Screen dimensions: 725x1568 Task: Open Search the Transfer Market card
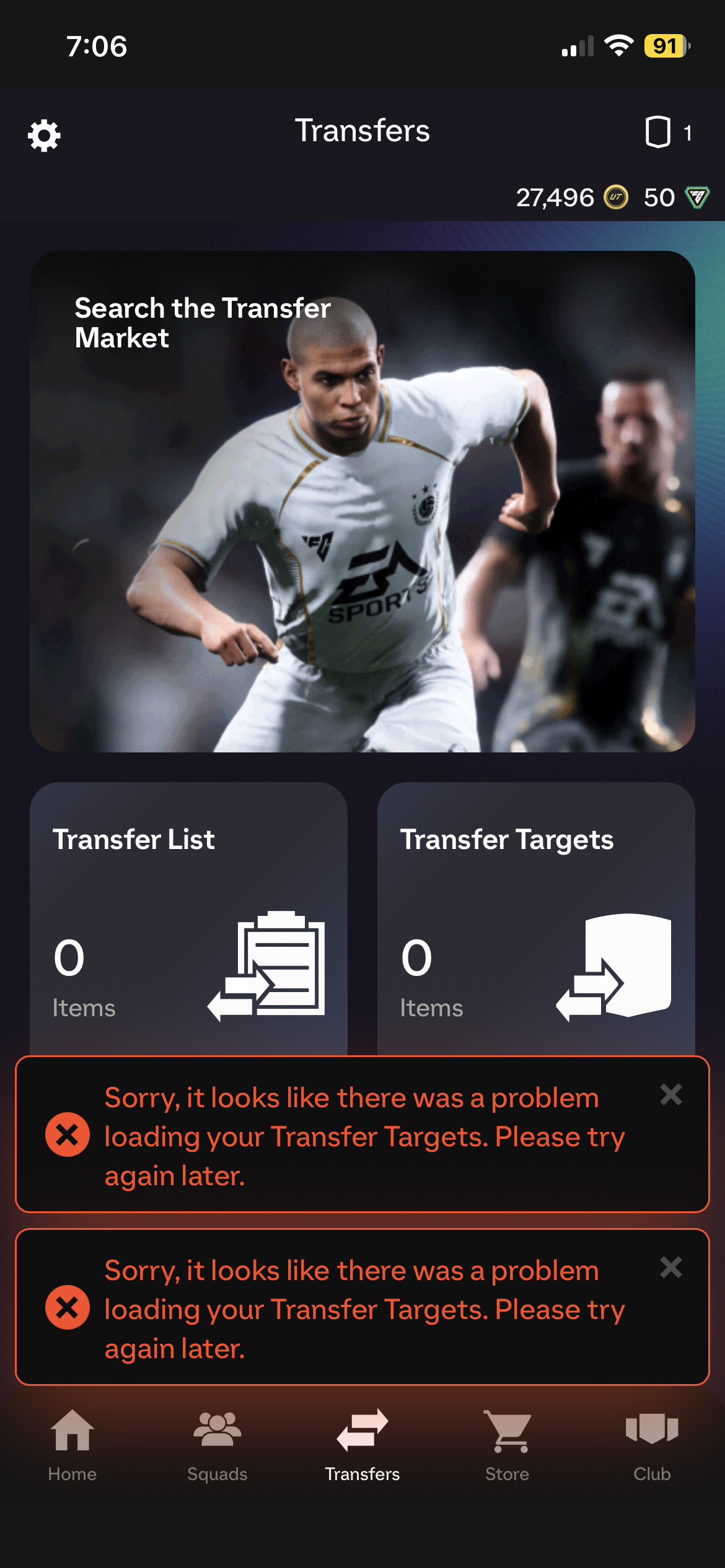(362, 502)
